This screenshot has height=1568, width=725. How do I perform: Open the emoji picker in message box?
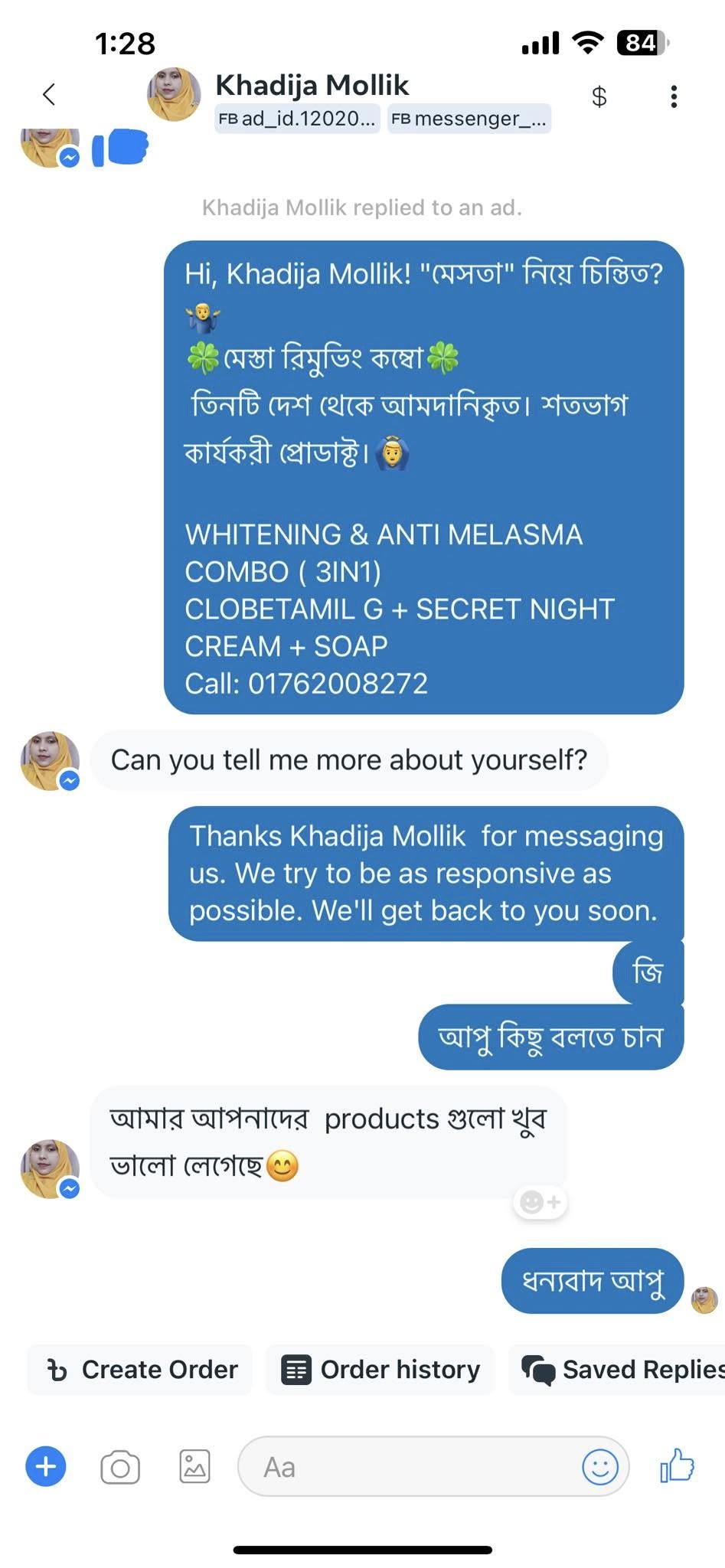click(600, 1467)
